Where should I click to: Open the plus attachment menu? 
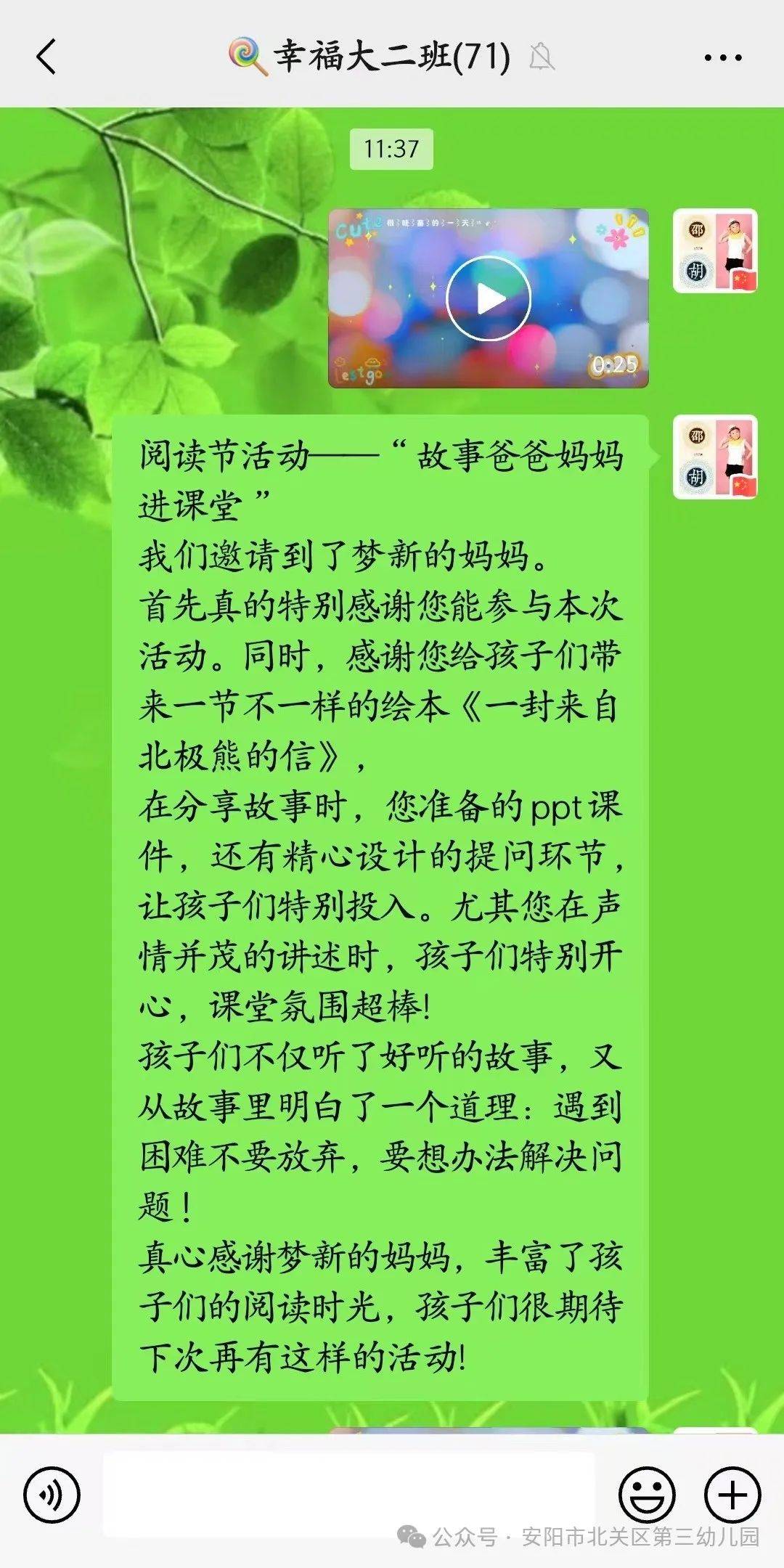[732, 1495]
